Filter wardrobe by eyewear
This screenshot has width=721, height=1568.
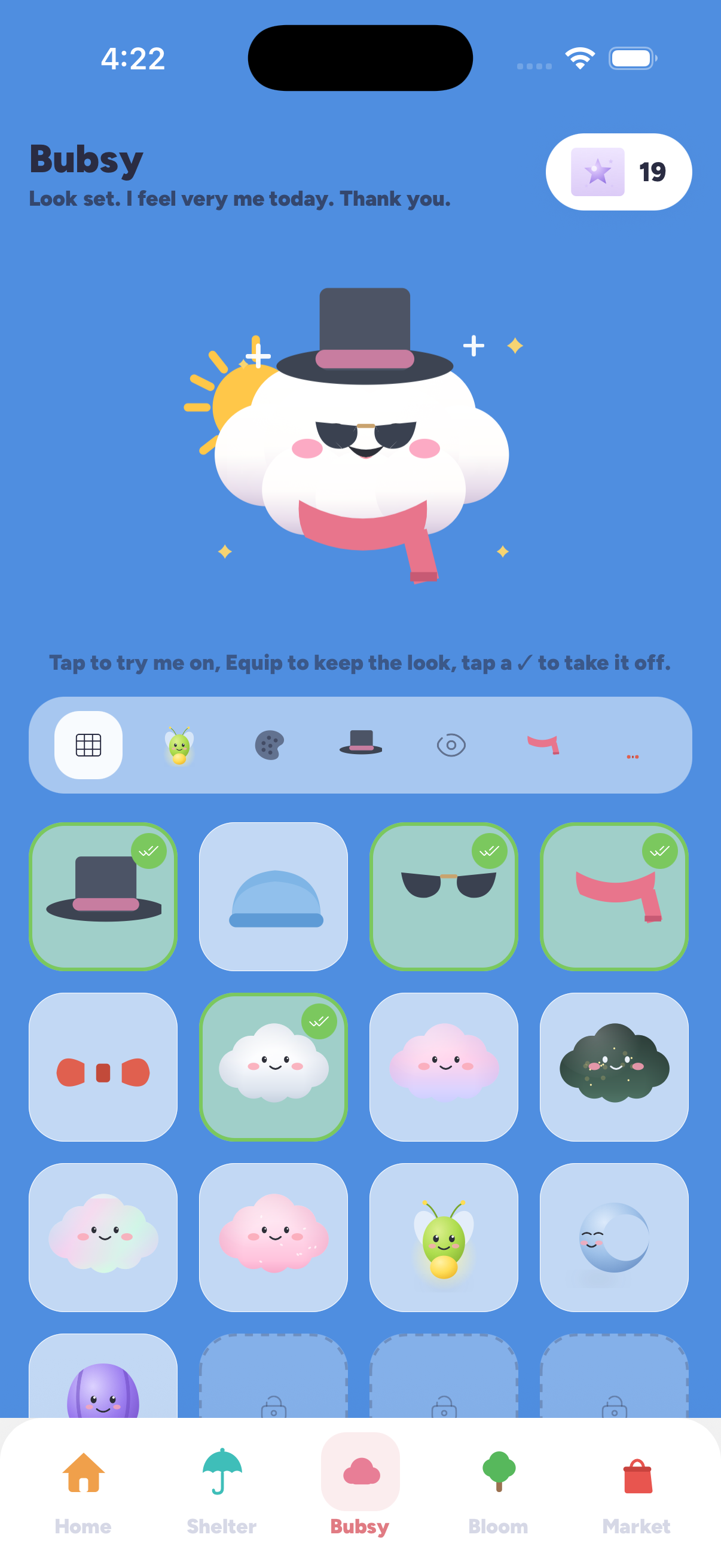coord(451,745)
